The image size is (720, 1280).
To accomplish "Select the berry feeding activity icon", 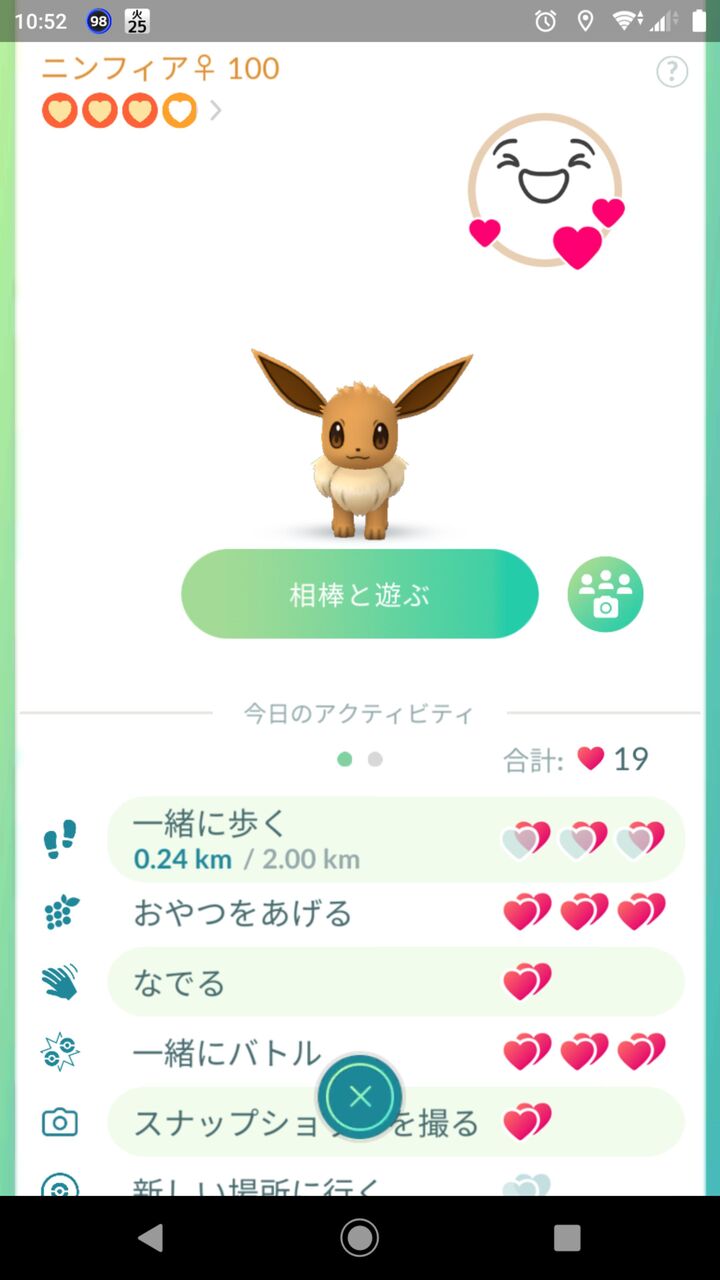I will (60, 912).
